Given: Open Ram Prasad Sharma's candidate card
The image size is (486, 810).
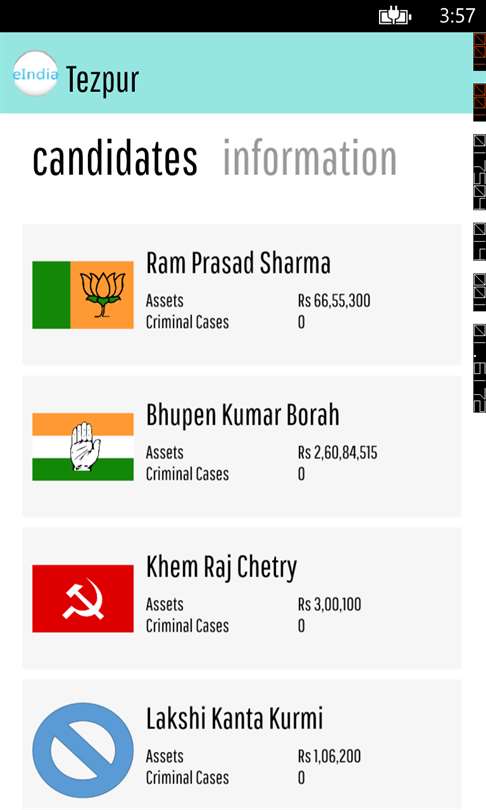Looking at the screenshot, I should pyautogui.click(x=242, y=294).
